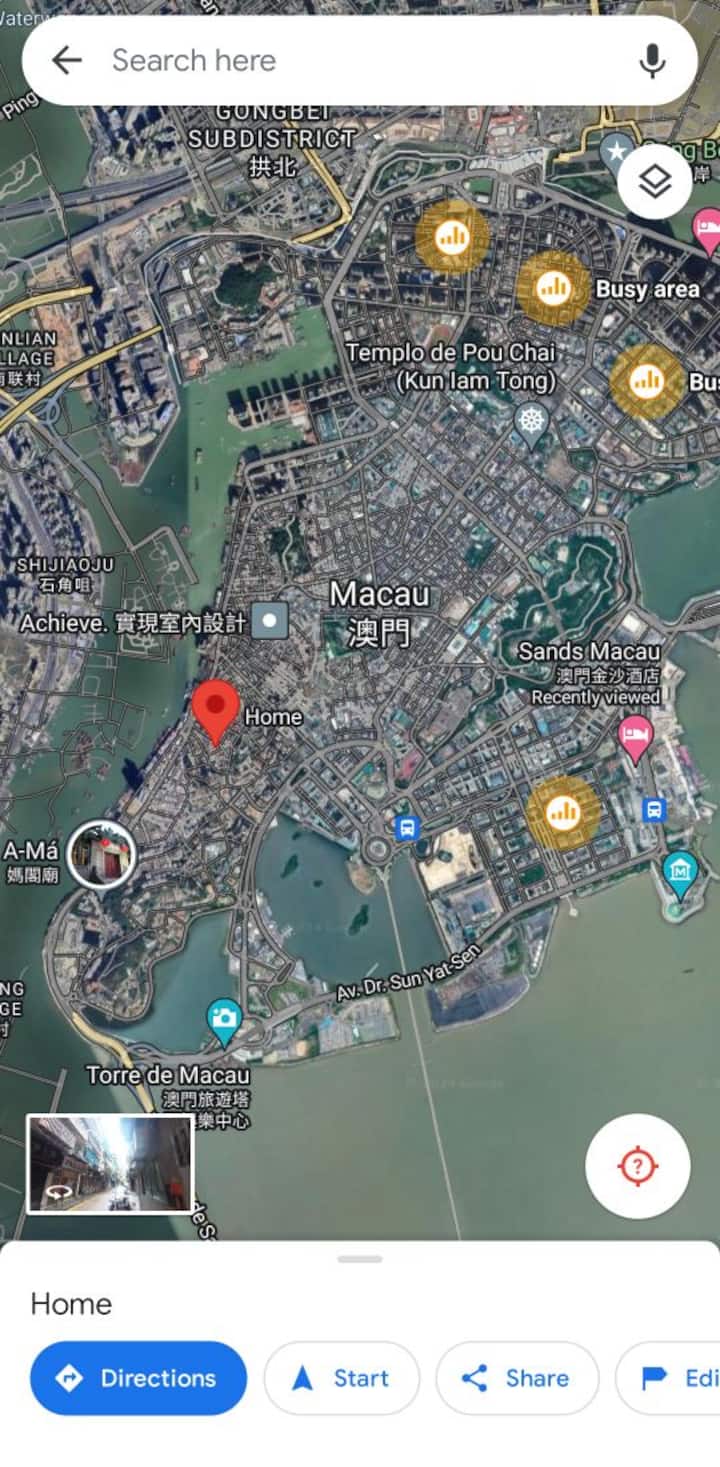Tap the Torre de Macau camera marker

pos(225,1018)
